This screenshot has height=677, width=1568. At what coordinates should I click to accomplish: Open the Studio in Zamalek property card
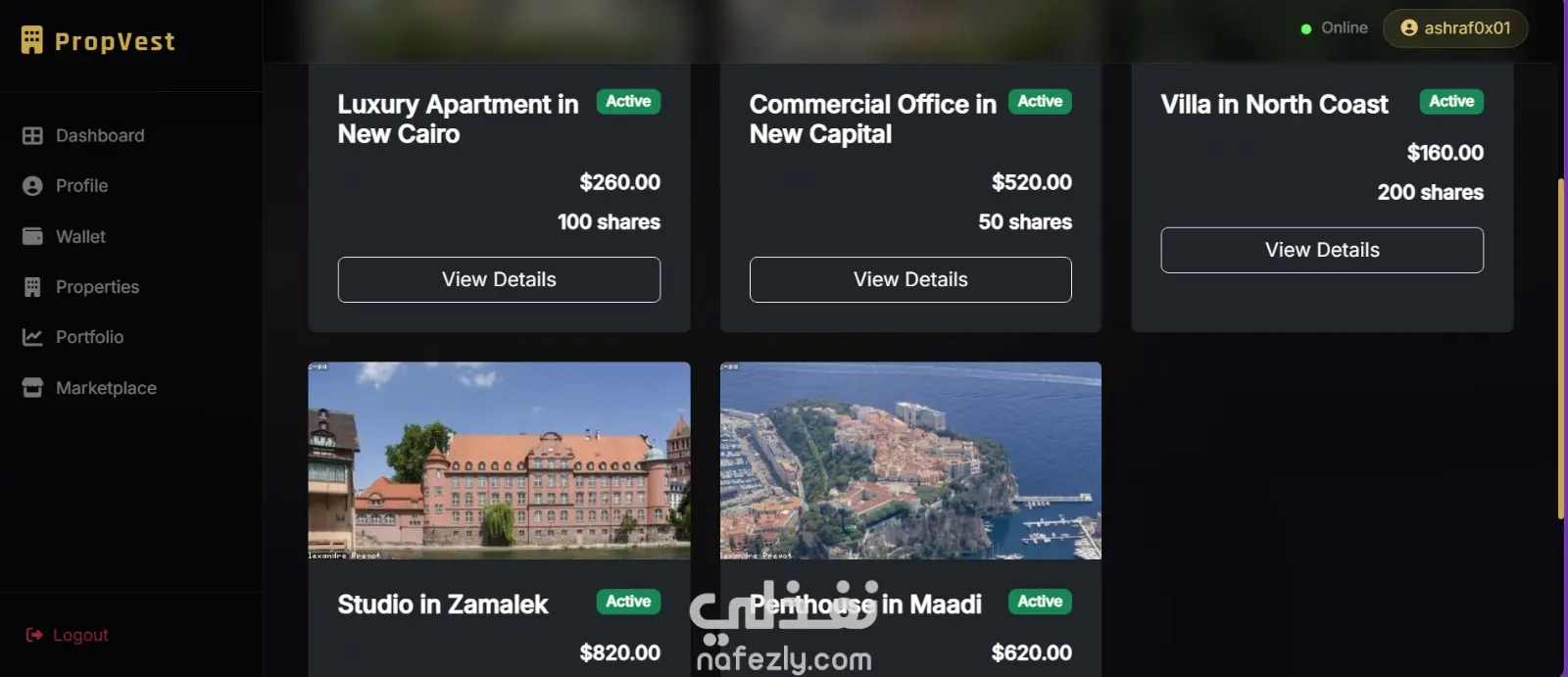click(x=499, y=461)
